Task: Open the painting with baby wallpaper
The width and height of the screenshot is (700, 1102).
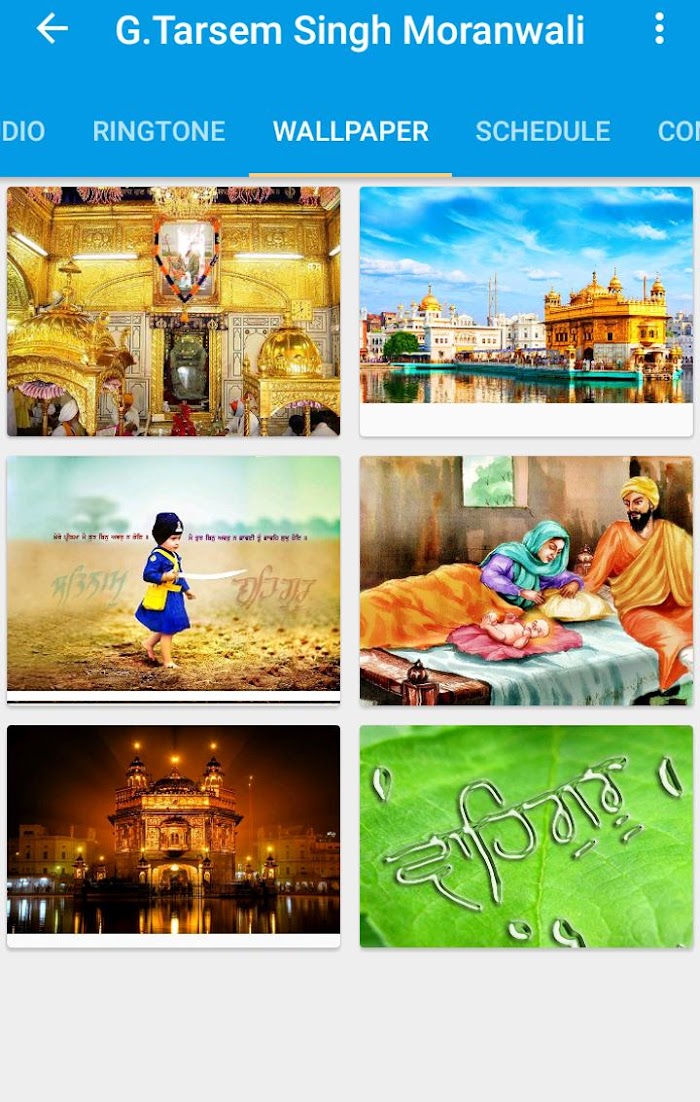Action: pos(526,580)
